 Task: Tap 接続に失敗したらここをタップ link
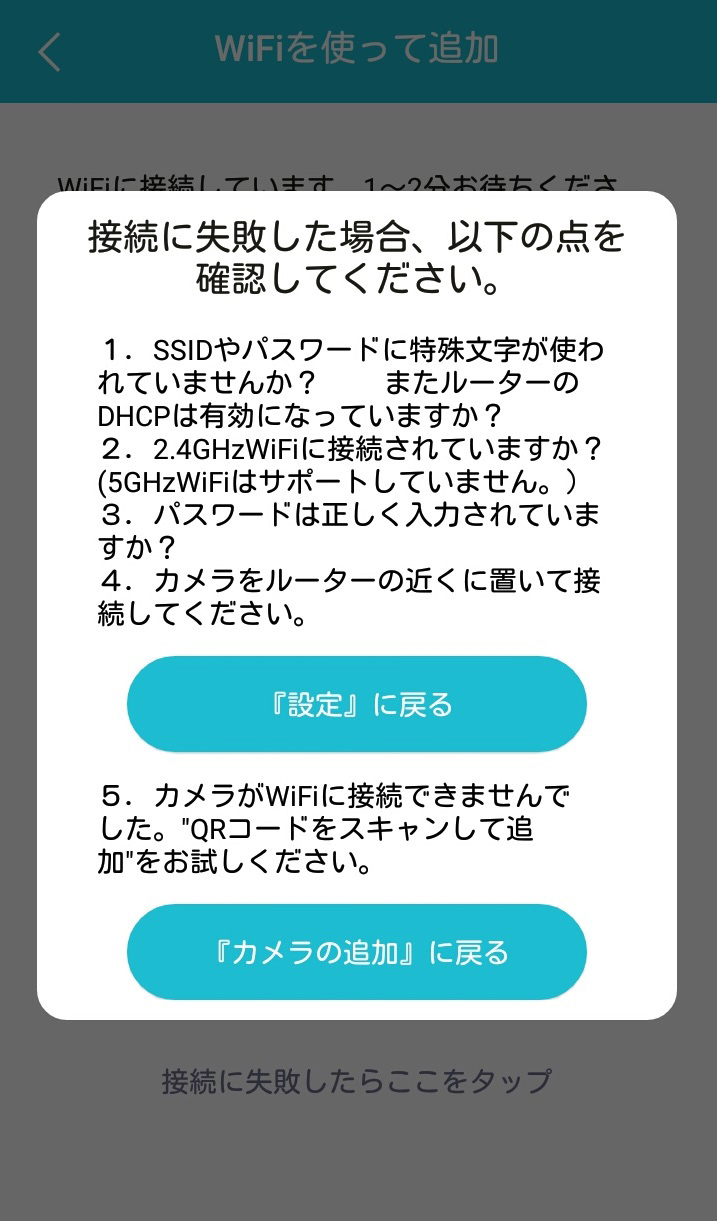click(x=357, y=1081)
